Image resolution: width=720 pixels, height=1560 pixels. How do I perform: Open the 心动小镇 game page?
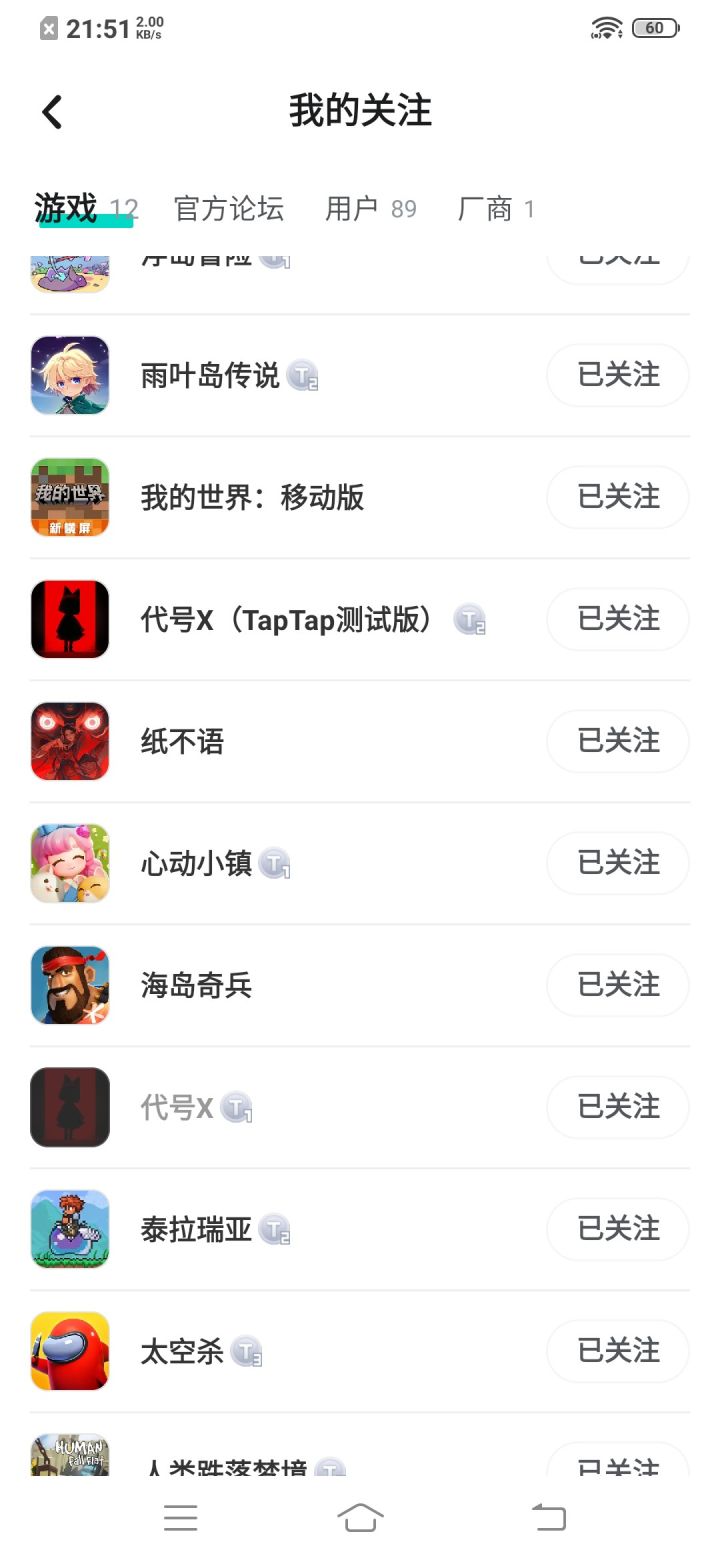point(196,864)
